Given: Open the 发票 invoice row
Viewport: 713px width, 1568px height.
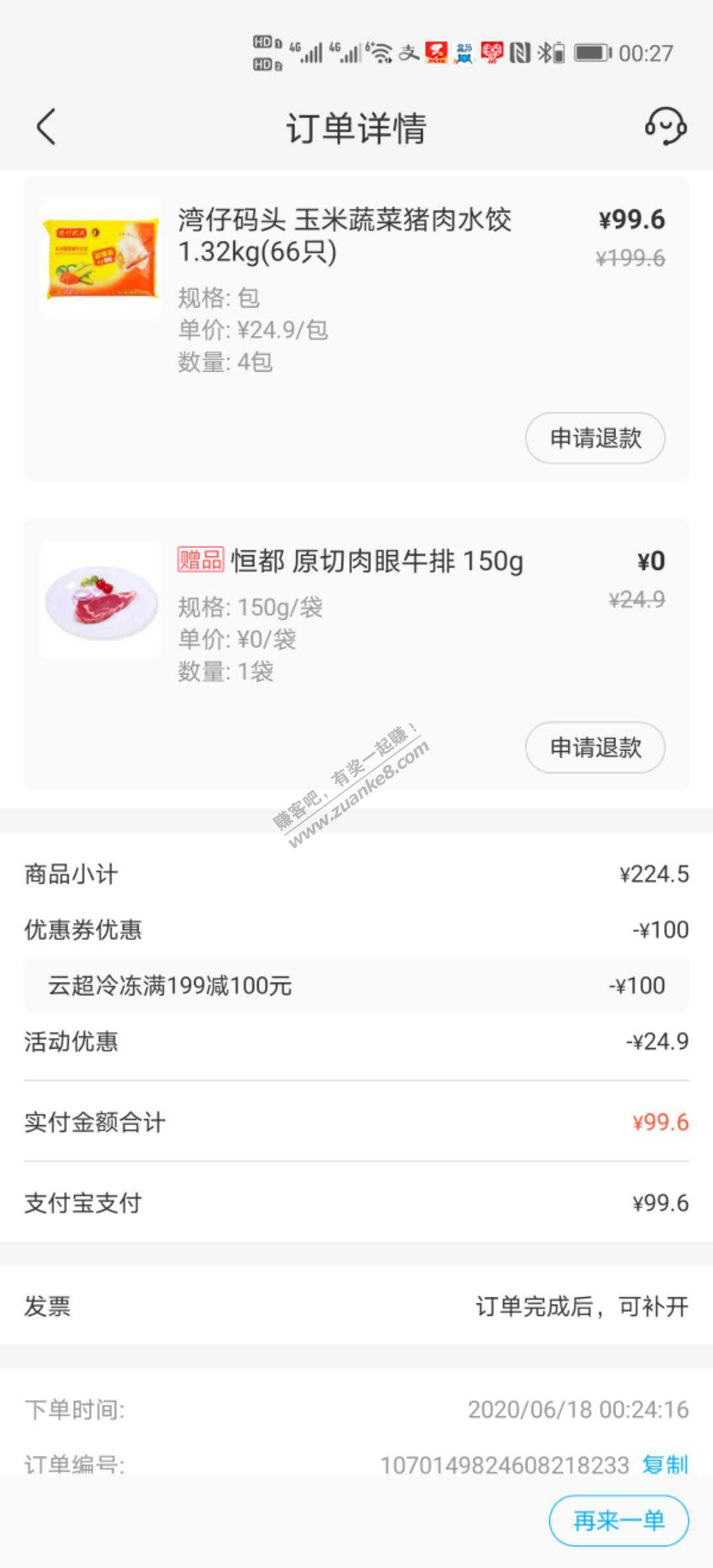Looking at the screenshot, I should click(x=356, y=1306).
